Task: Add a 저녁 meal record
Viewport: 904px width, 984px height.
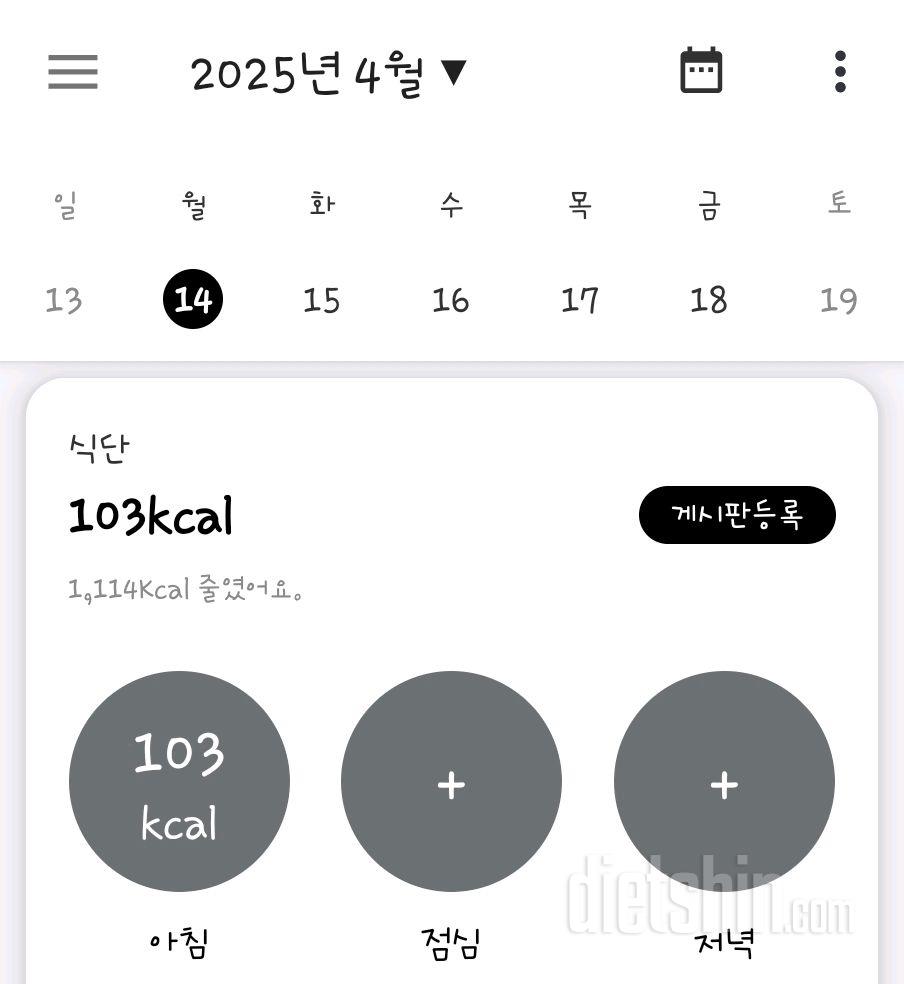Action: pyautogui.click(x=724, y=781)
